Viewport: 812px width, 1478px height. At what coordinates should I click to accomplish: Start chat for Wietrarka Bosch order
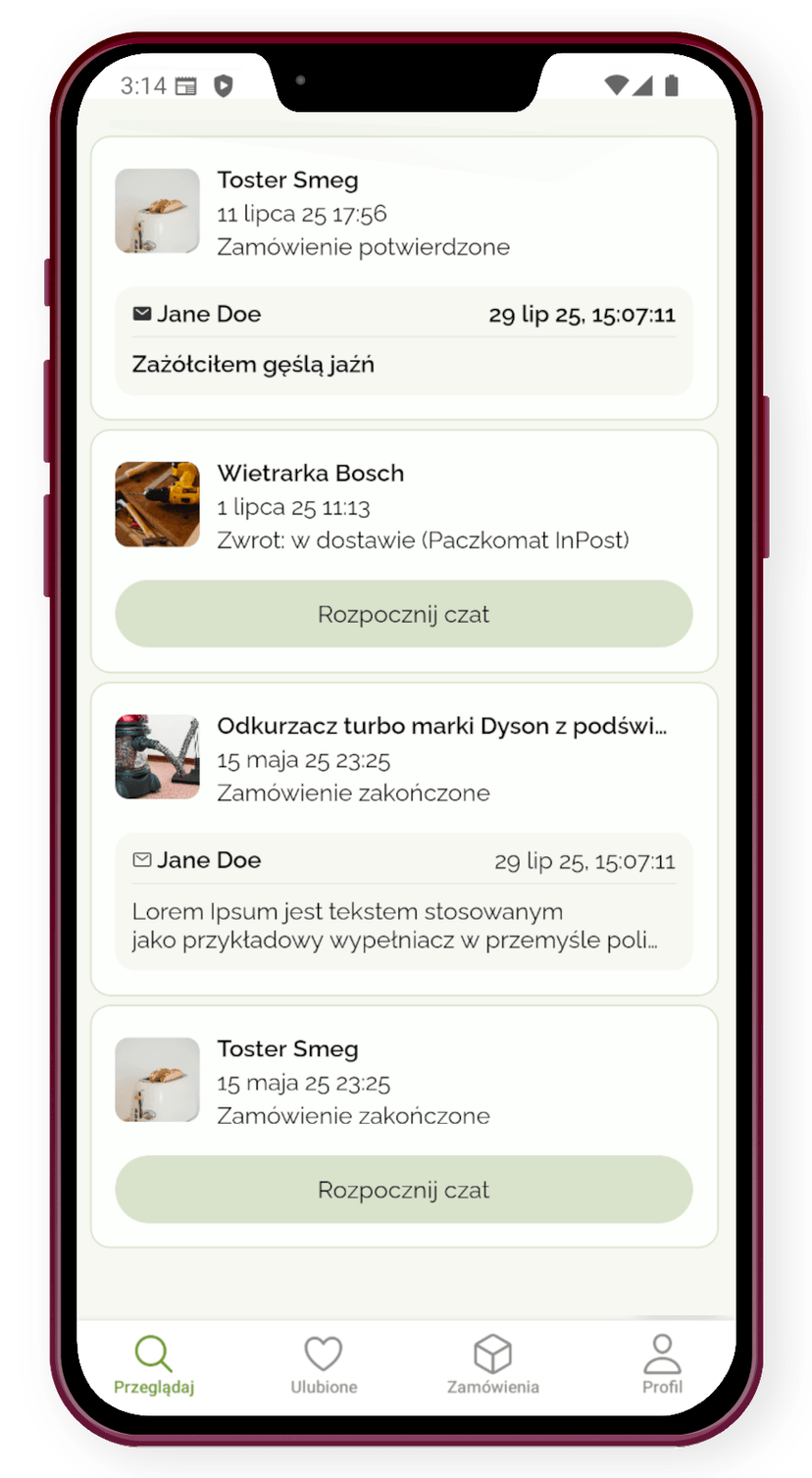coord(404,614)
